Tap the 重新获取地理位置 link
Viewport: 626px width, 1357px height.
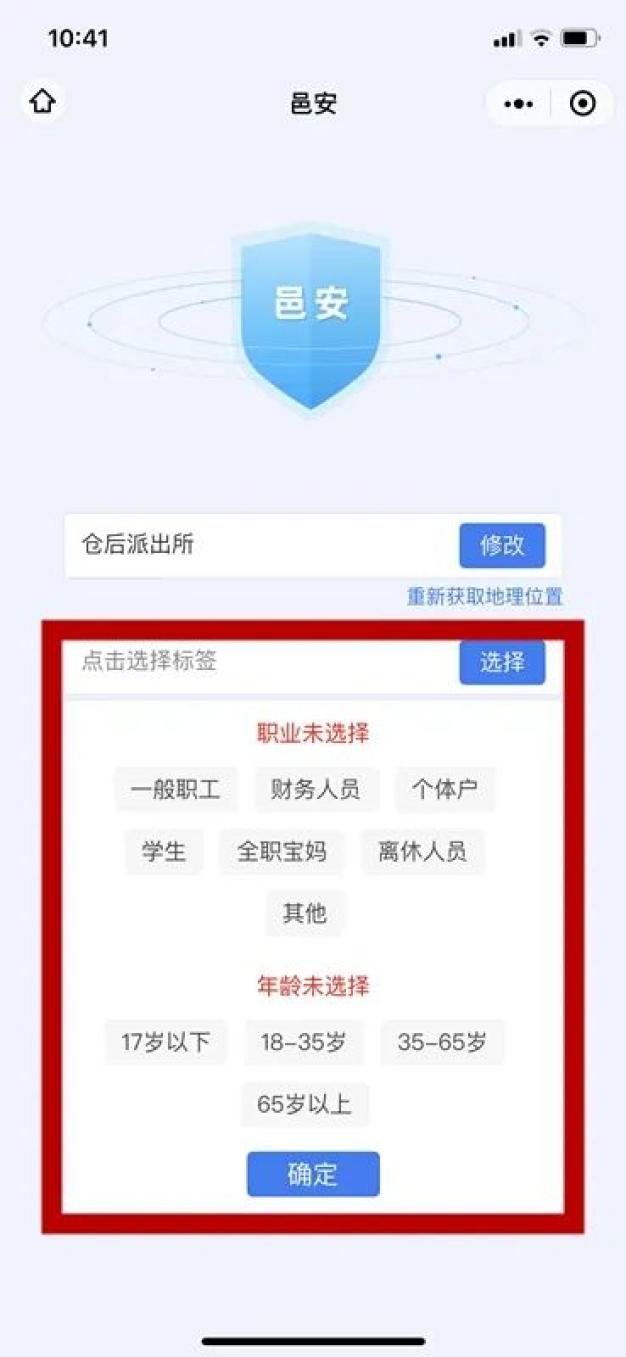485,597
